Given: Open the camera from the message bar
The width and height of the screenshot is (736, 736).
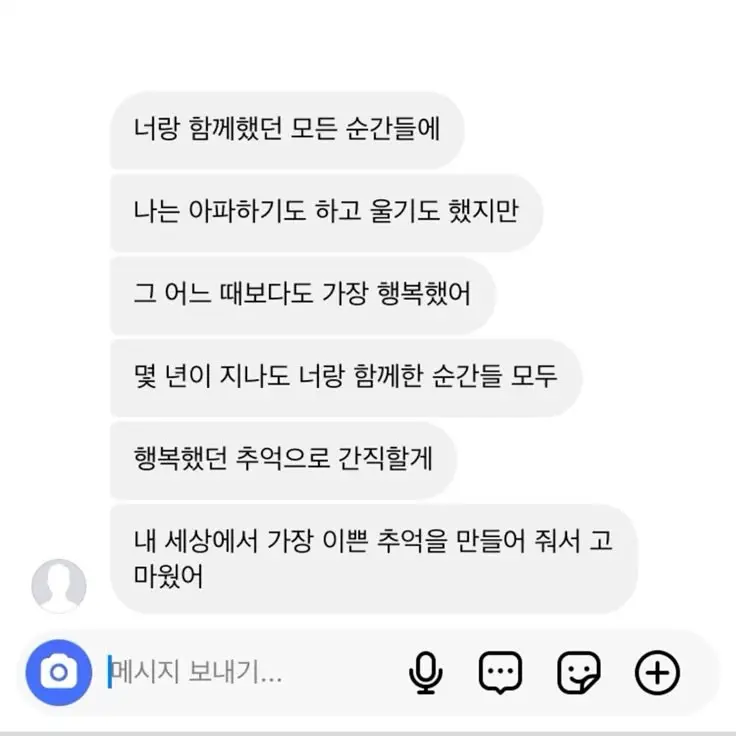Looking at the screenshot, I should tap(58, 672).
